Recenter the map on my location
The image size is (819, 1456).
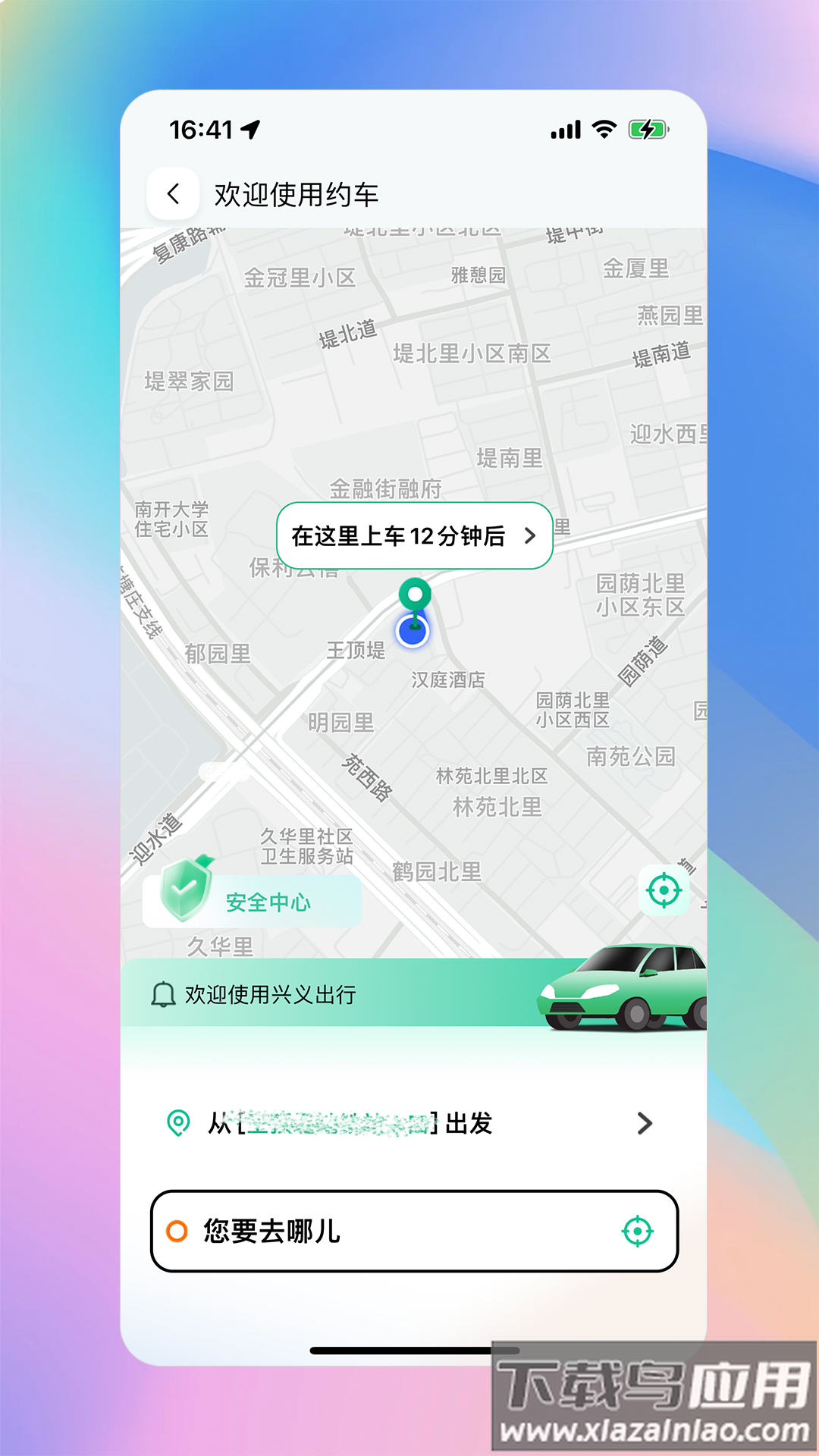pos(664,890)
